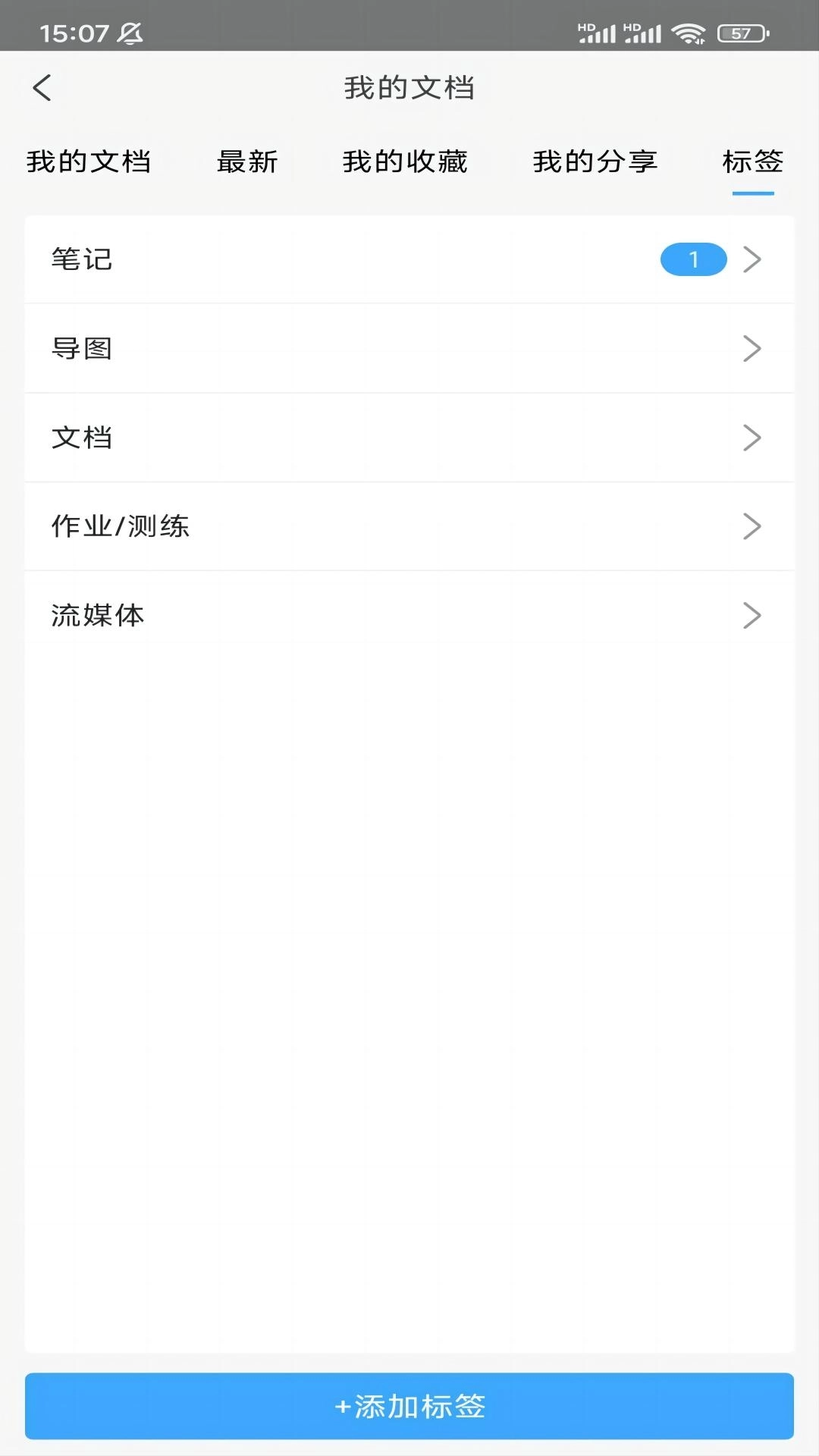
Task: Switch to the 最新 tab
Action: click(248, 162)
